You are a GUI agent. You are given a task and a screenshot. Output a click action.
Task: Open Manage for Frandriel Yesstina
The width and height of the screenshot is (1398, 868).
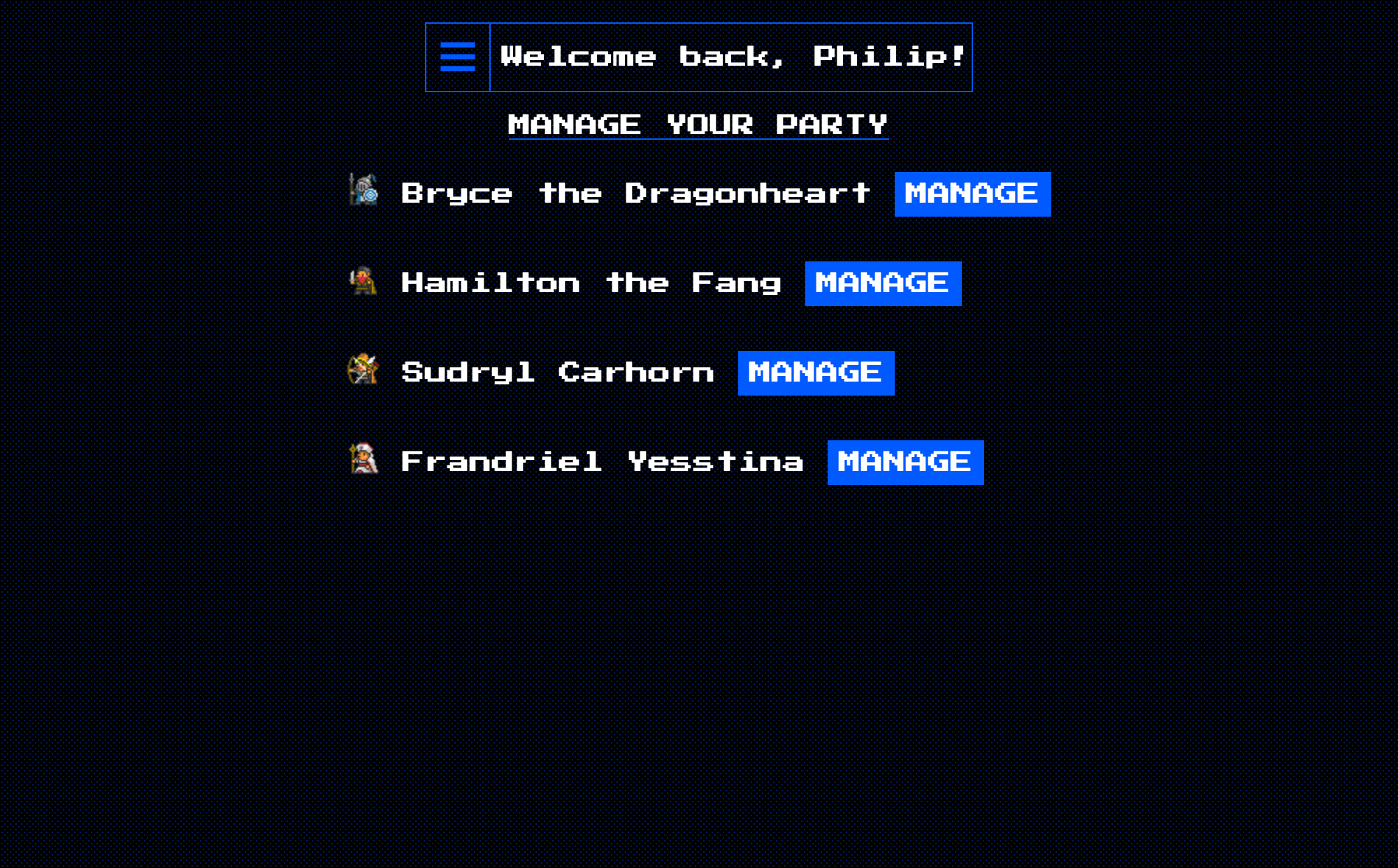905,463
